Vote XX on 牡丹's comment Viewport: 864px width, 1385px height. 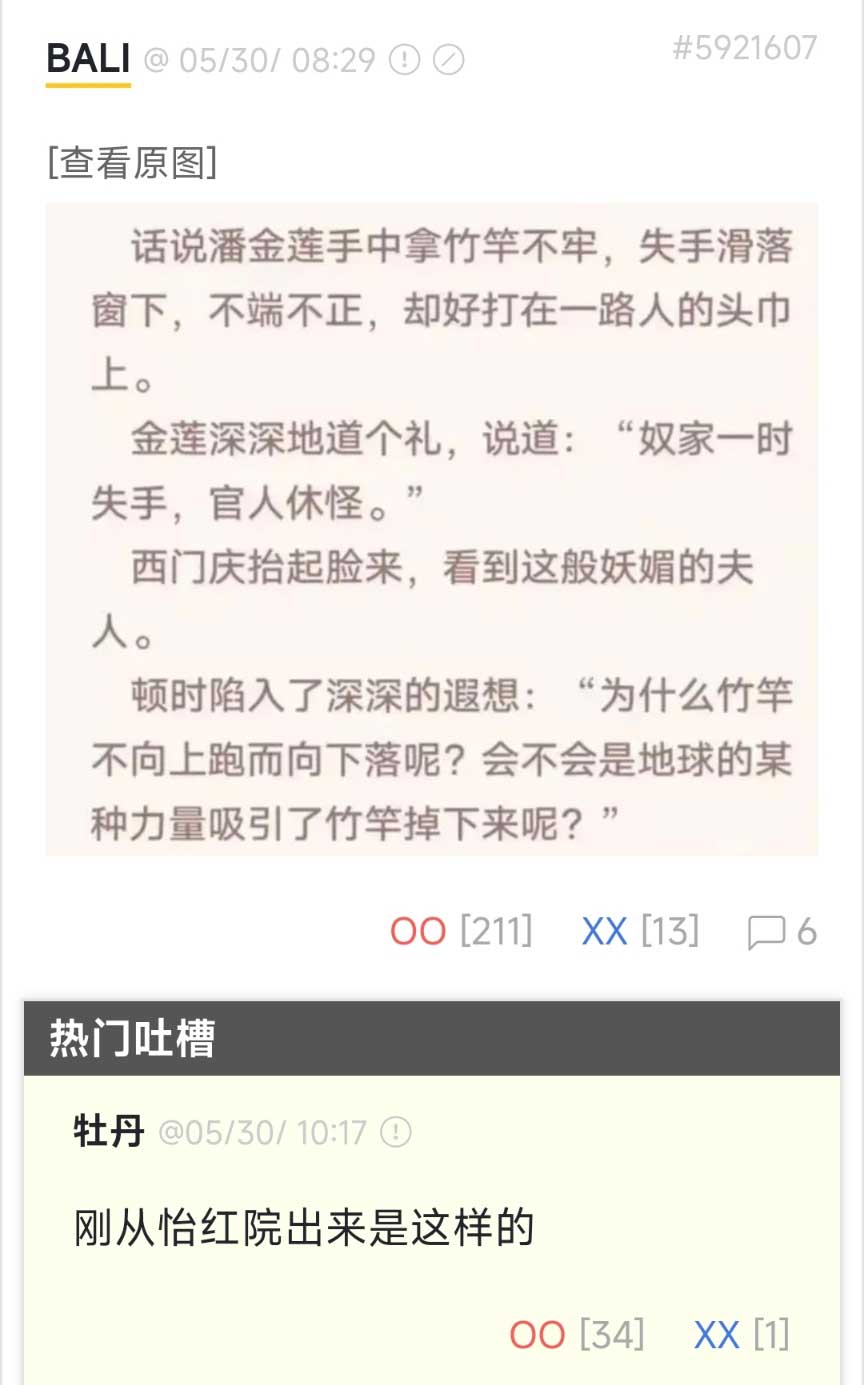(x=716, y=1335)
